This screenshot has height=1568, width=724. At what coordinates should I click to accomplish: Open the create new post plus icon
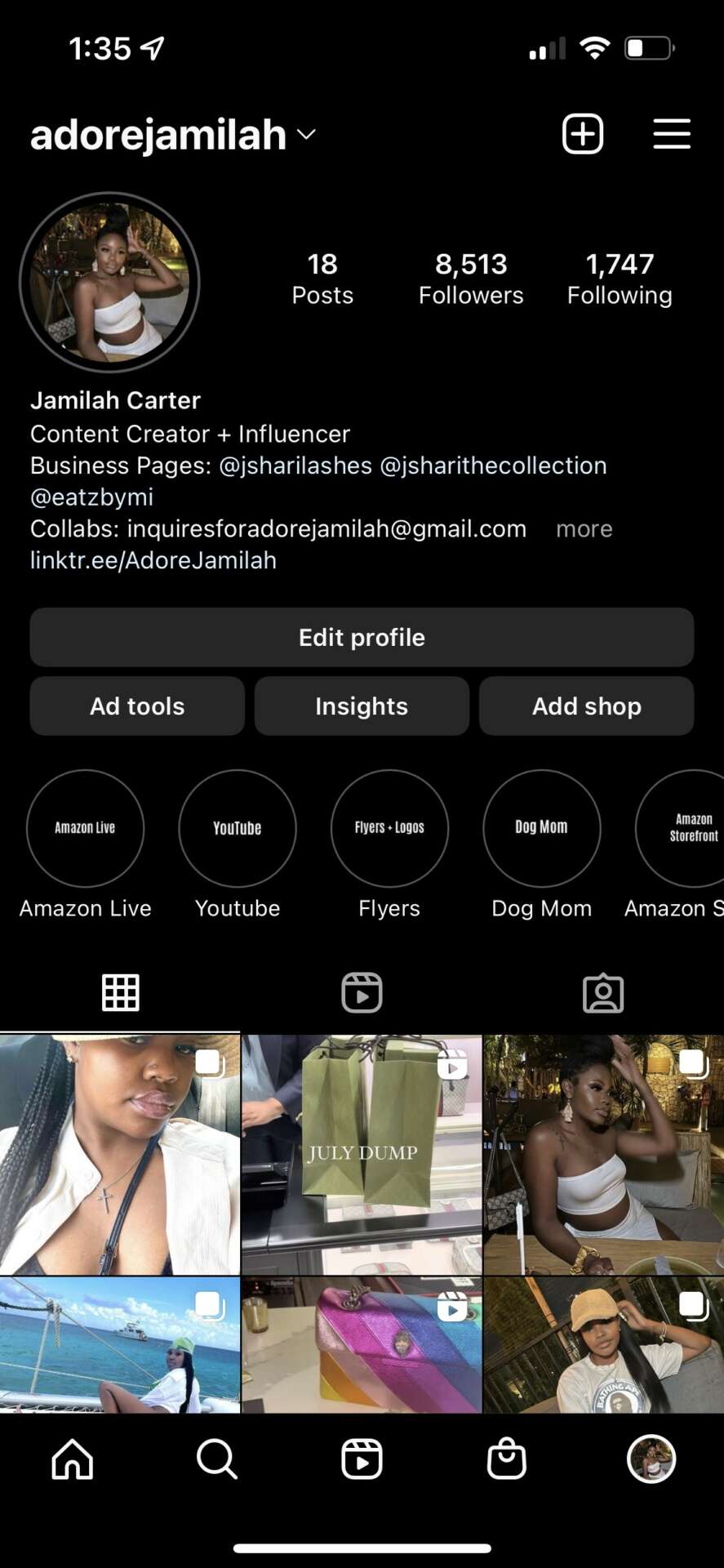coord(583,134)
